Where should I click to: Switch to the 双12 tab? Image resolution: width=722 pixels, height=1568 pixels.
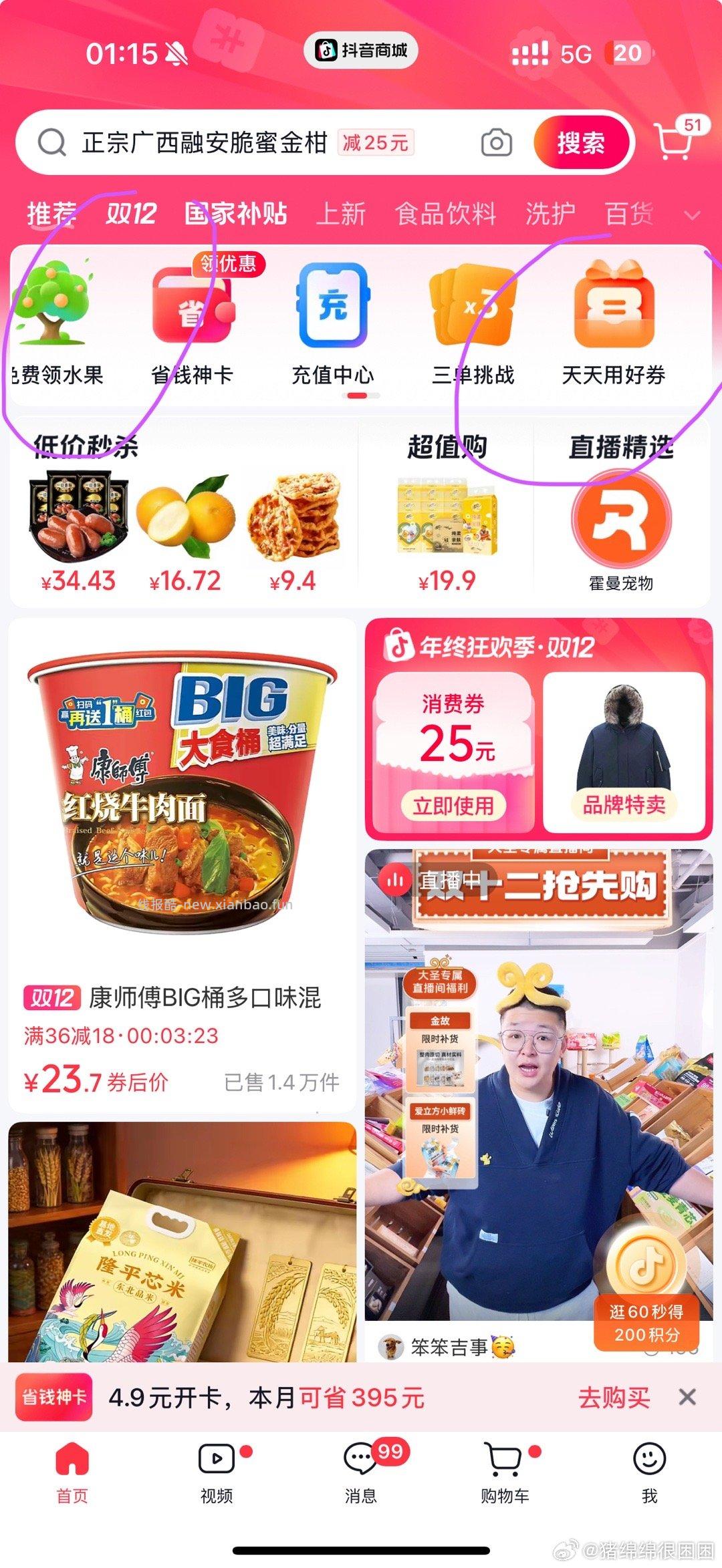pyautogui.click(x=131, y=214)
